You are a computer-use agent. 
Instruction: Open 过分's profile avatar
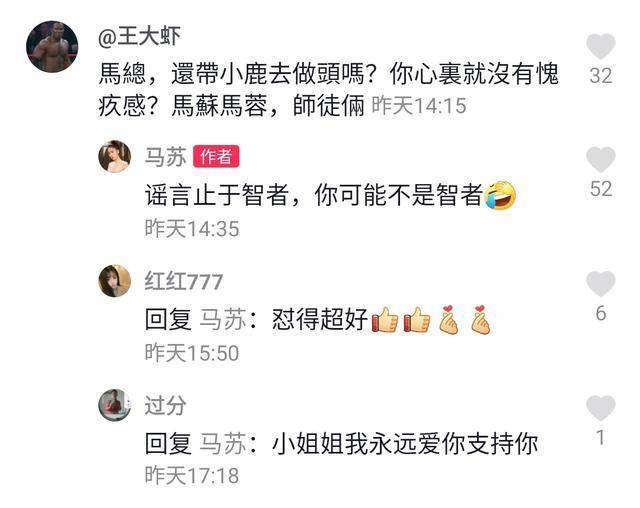click(x=114, y=405)
